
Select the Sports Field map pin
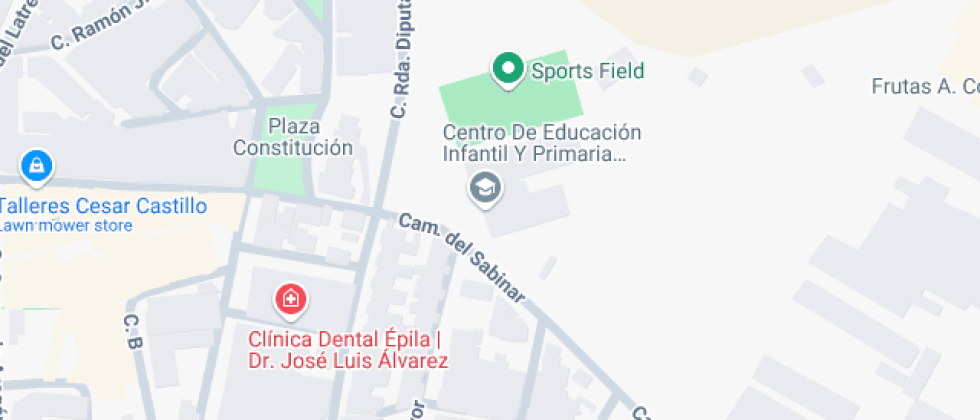pyautogui.click(x=508, y=70)
